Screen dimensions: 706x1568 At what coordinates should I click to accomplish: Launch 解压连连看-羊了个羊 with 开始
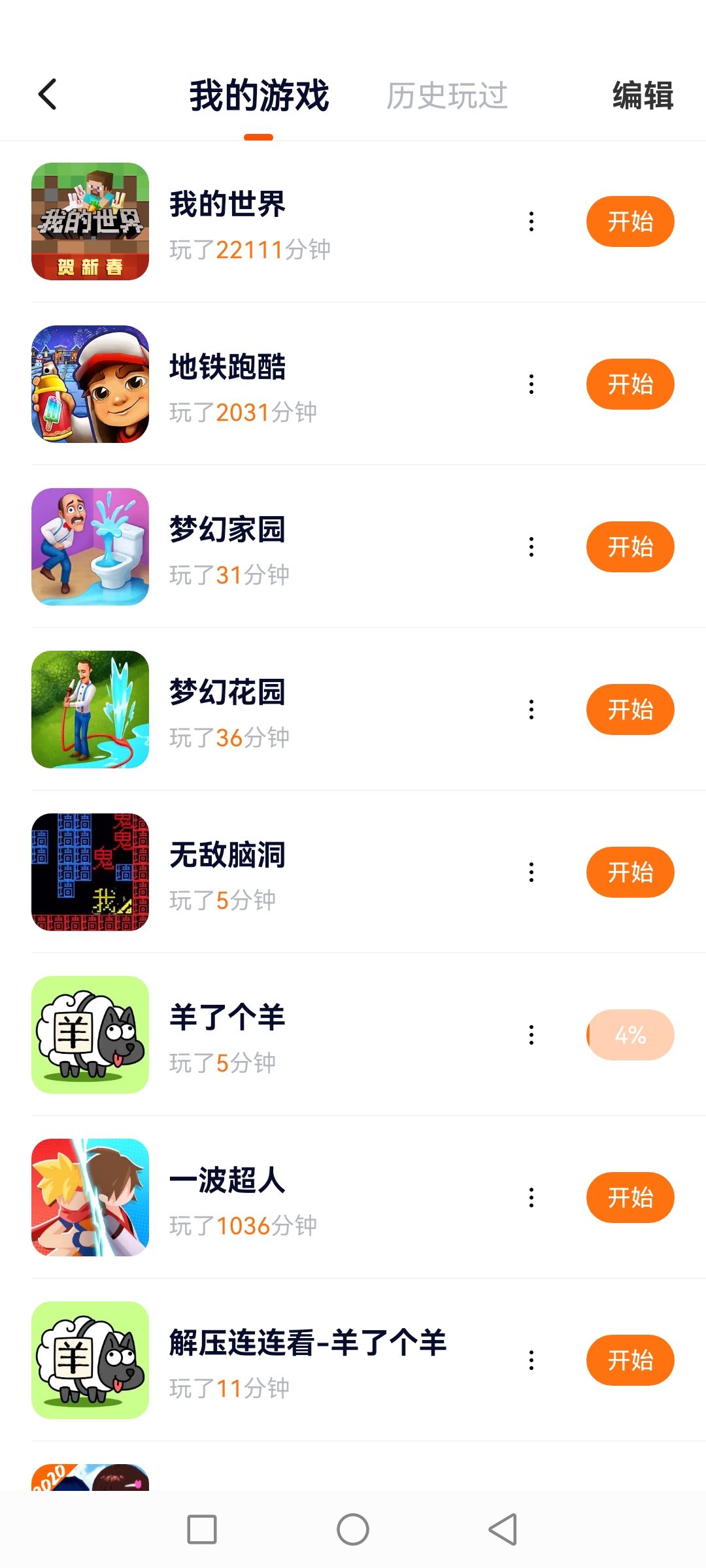[630, 1360]
